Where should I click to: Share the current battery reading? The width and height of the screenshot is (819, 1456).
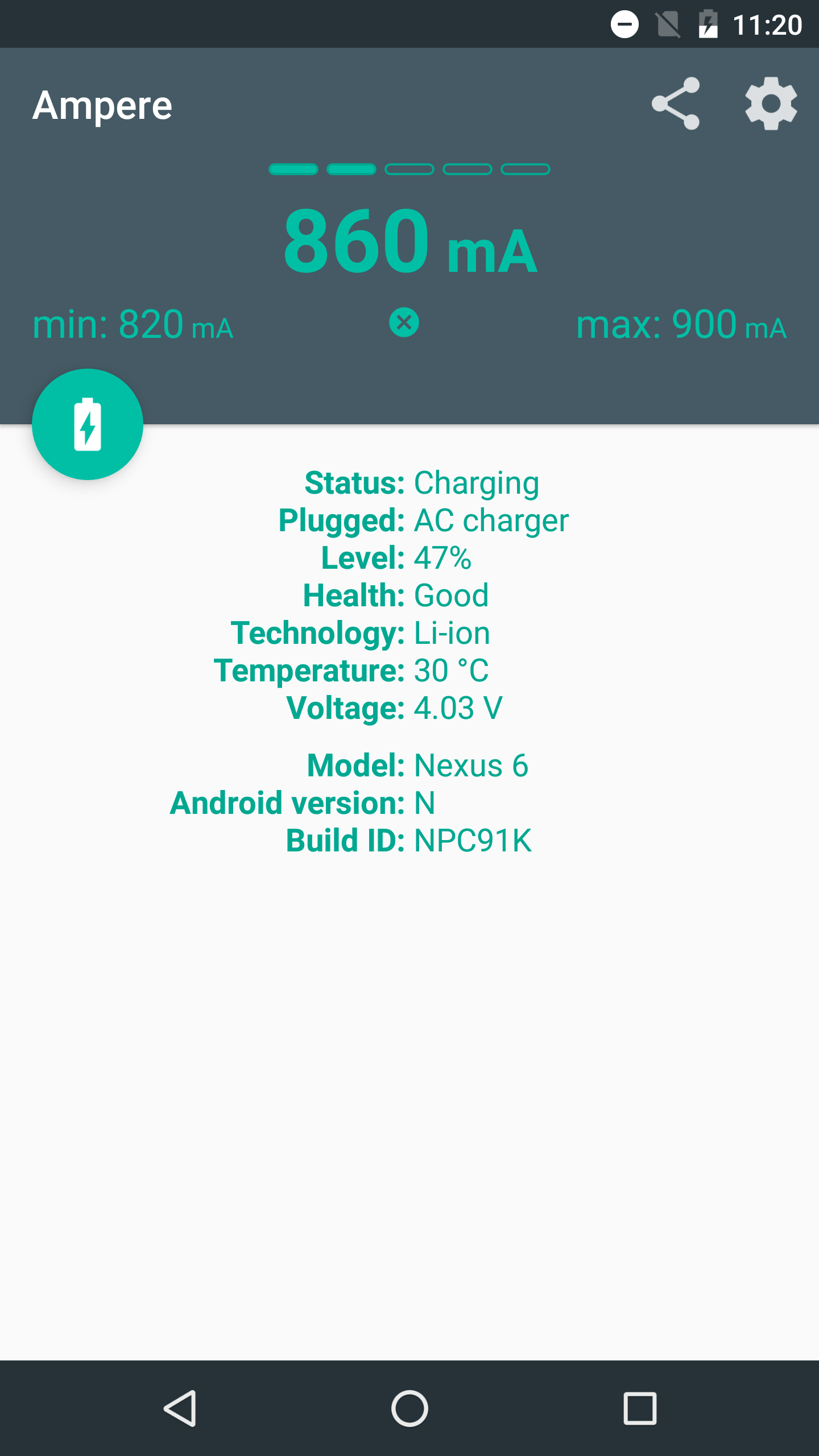[x=676, y=104]
